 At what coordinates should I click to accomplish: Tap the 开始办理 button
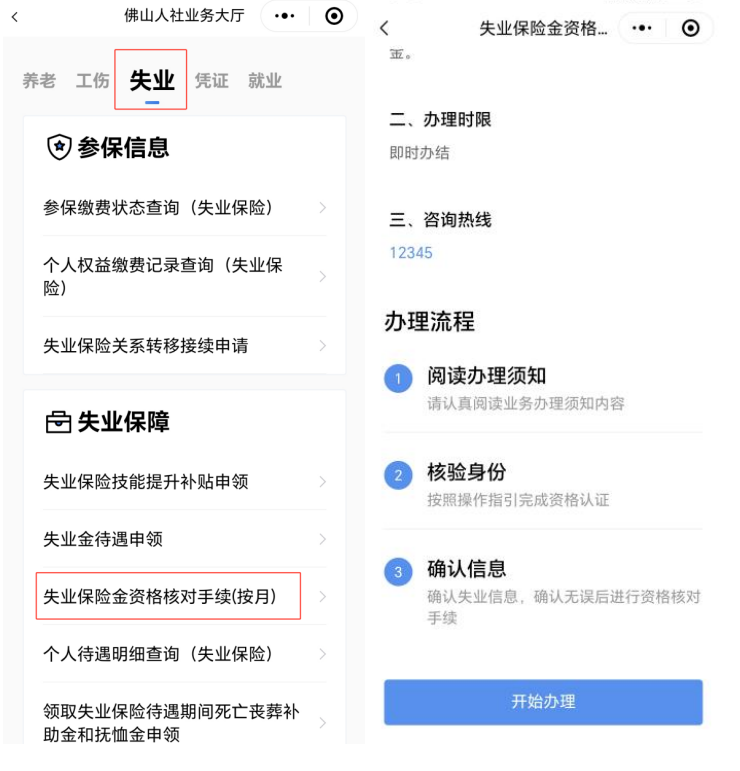[x=543, y=702]
